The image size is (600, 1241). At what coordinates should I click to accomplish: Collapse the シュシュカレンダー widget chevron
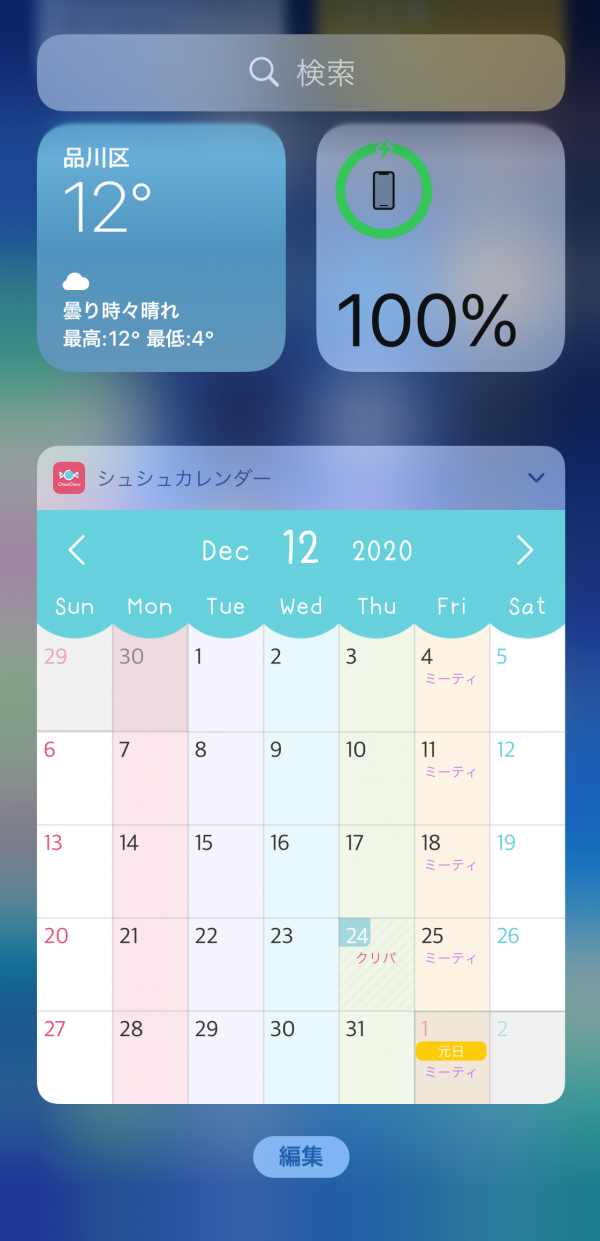pyautogui.click(x=536, y=478)
